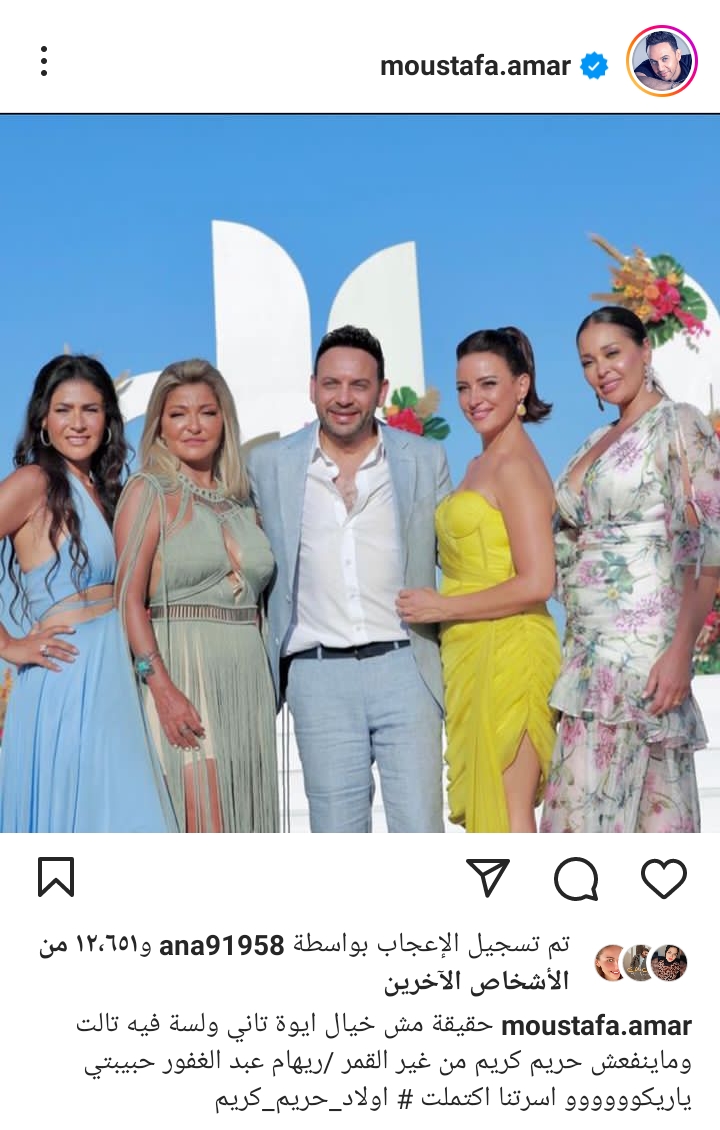Open the three-dot post options menu
This screenshot has height=1130, width=720.
[44, 62]
